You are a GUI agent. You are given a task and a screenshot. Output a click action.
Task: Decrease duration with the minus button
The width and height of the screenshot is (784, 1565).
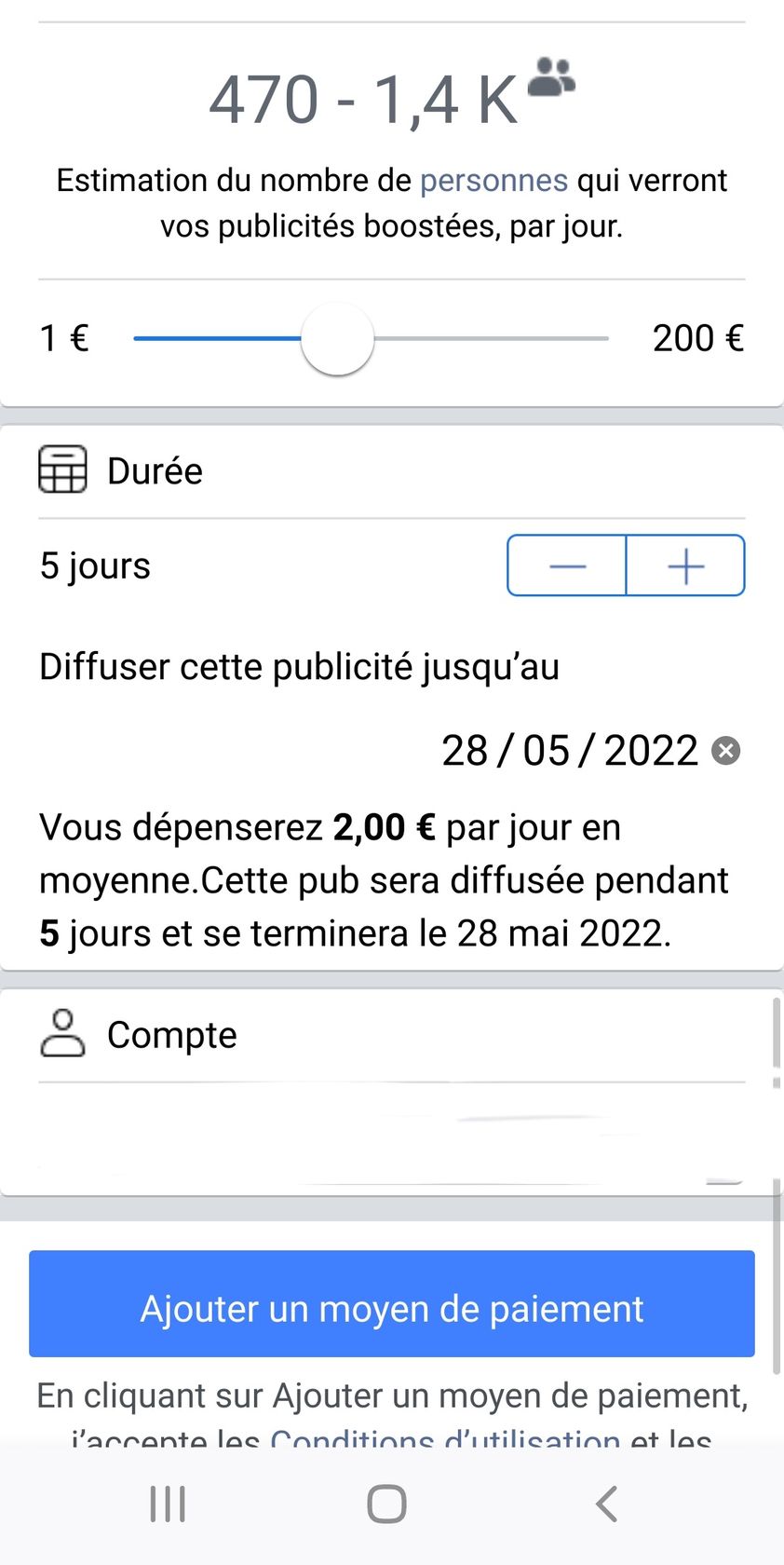tap(567, 565)
